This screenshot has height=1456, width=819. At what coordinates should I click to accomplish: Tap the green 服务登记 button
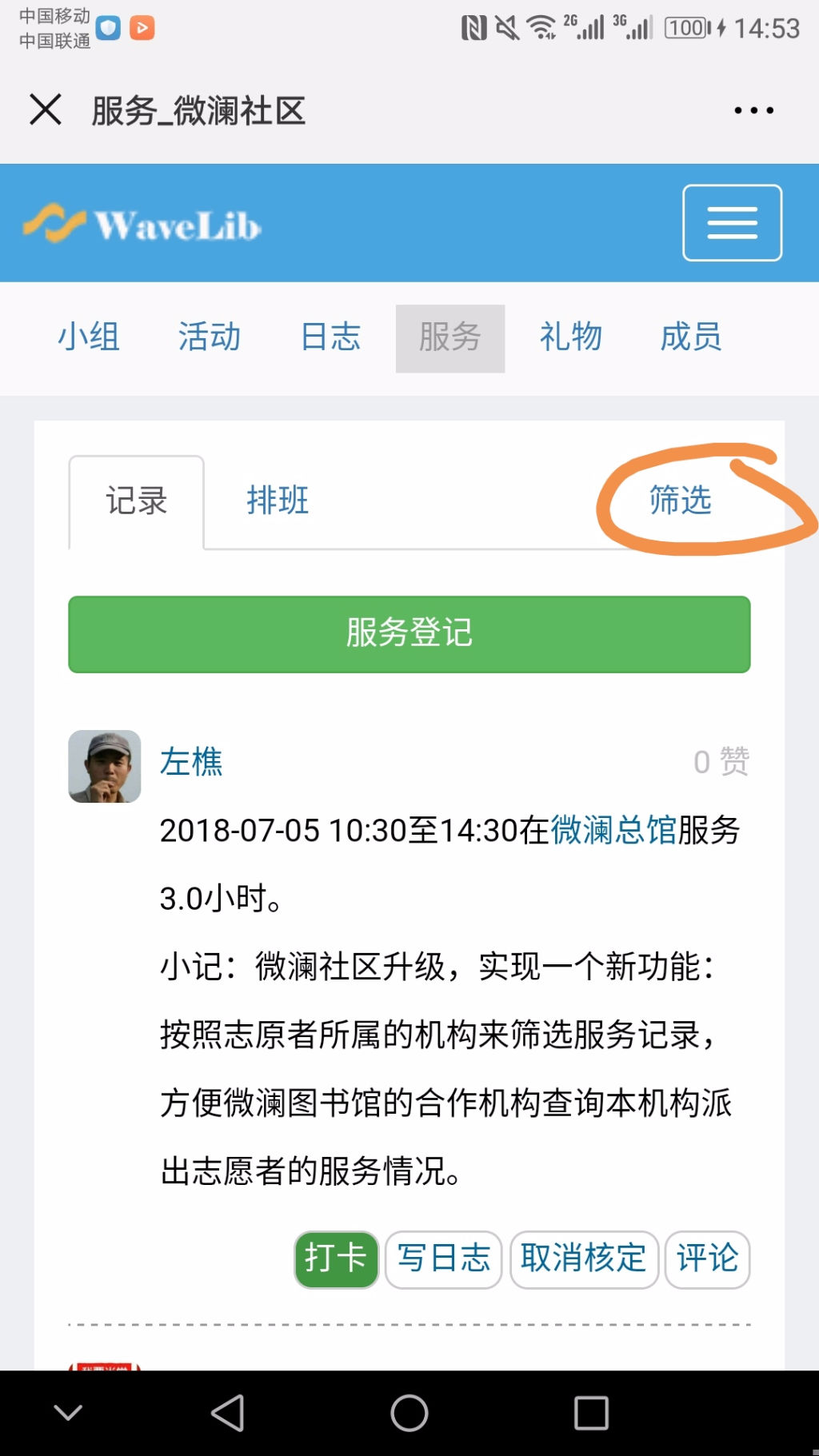(409, 634)
